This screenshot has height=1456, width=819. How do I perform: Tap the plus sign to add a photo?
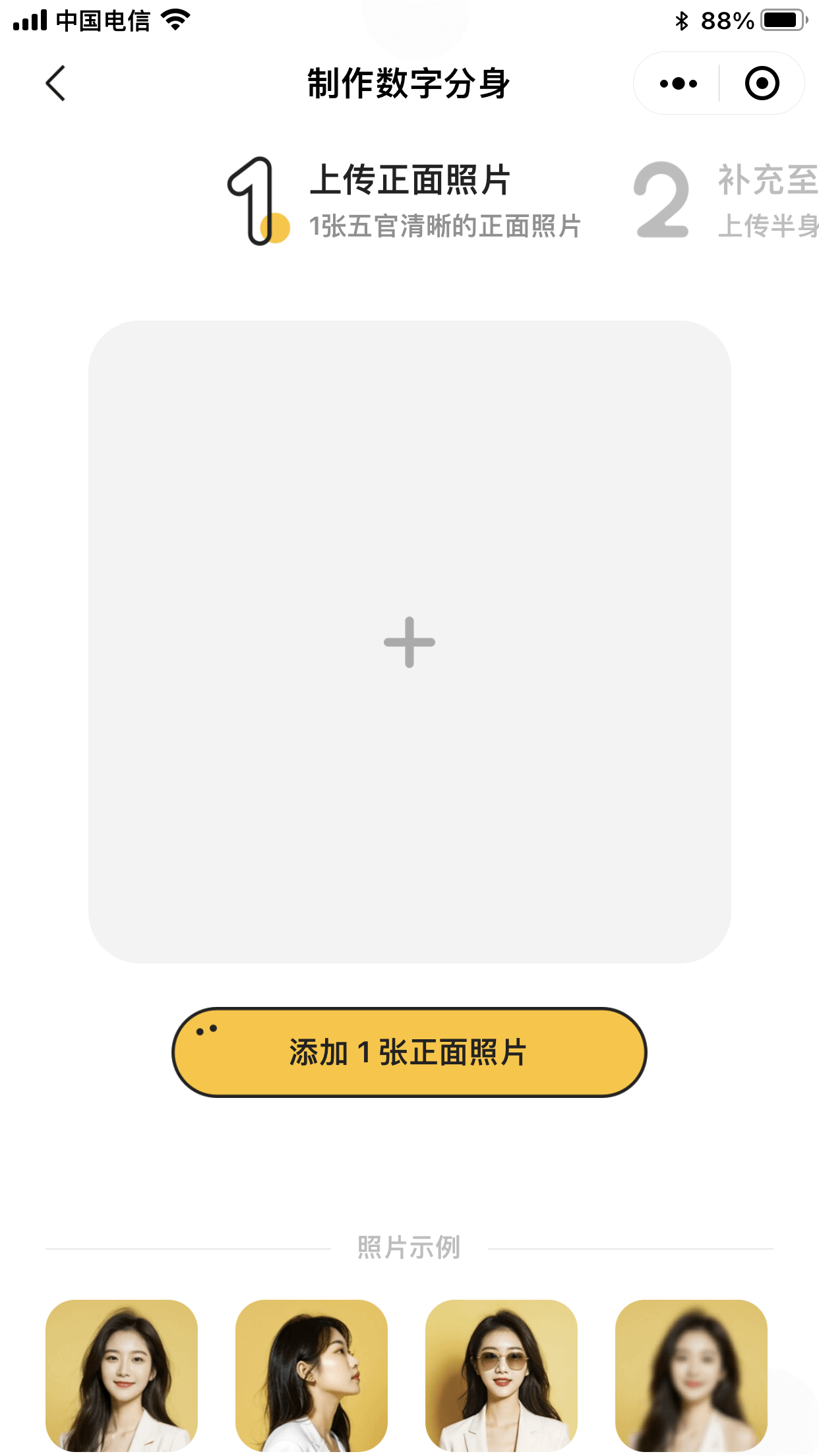coord(409,642)
